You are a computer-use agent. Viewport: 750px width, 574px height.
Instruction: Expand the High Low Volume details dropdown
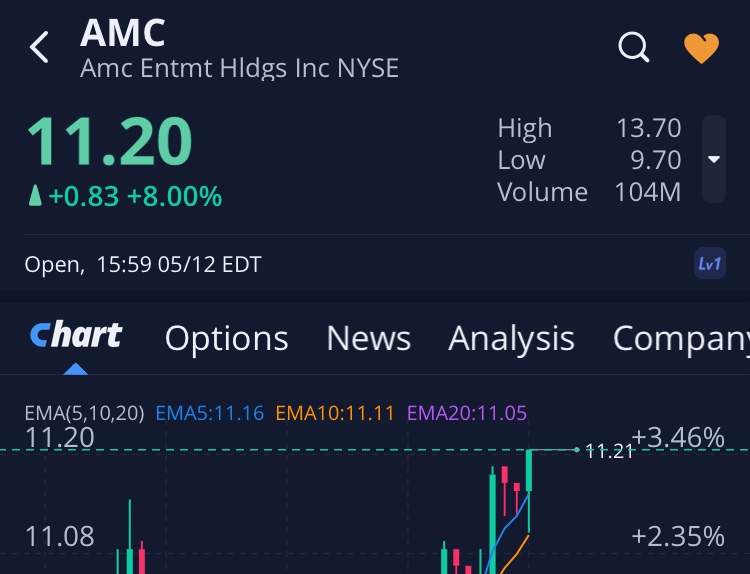pos(713,159)
